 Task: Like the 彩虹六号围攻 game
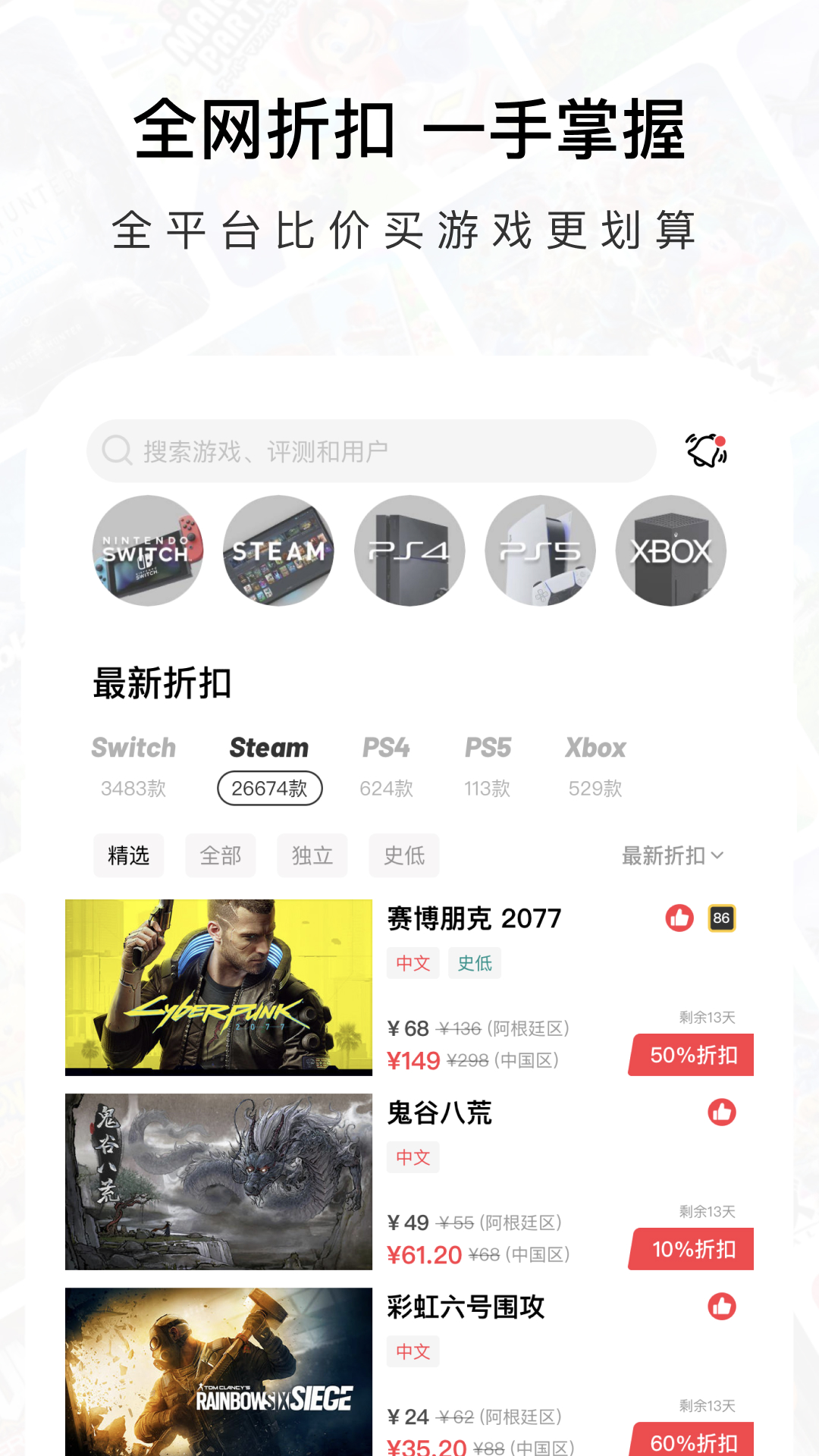coord(721,1307)
